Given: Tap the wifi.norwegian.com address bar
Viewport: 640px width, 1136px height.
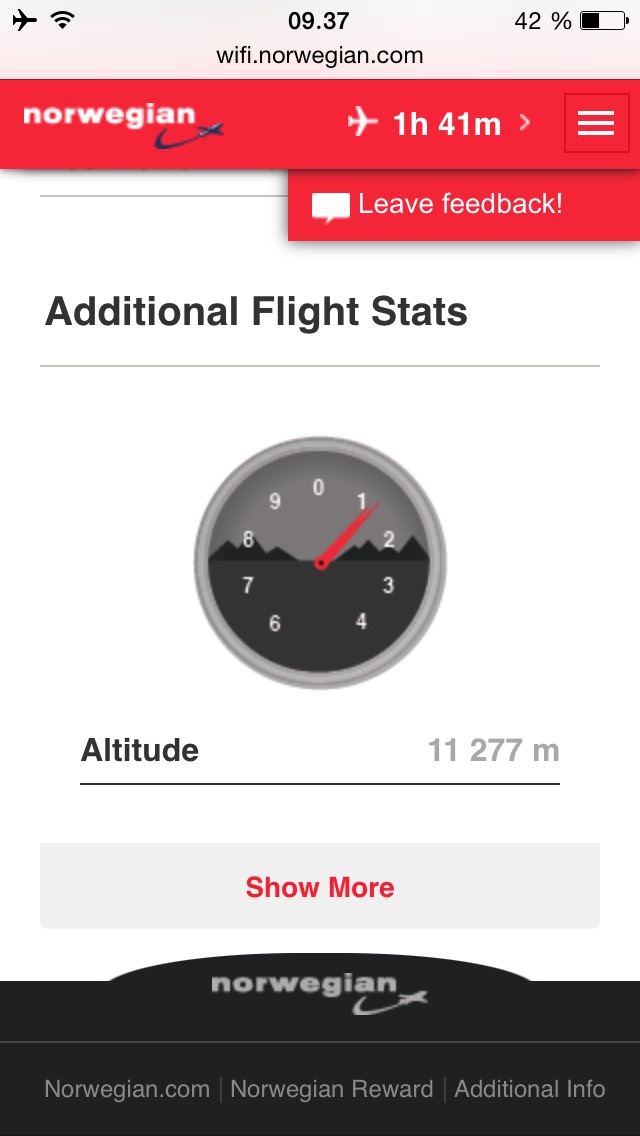Looking at the screenshot, I should pos(320,56).
